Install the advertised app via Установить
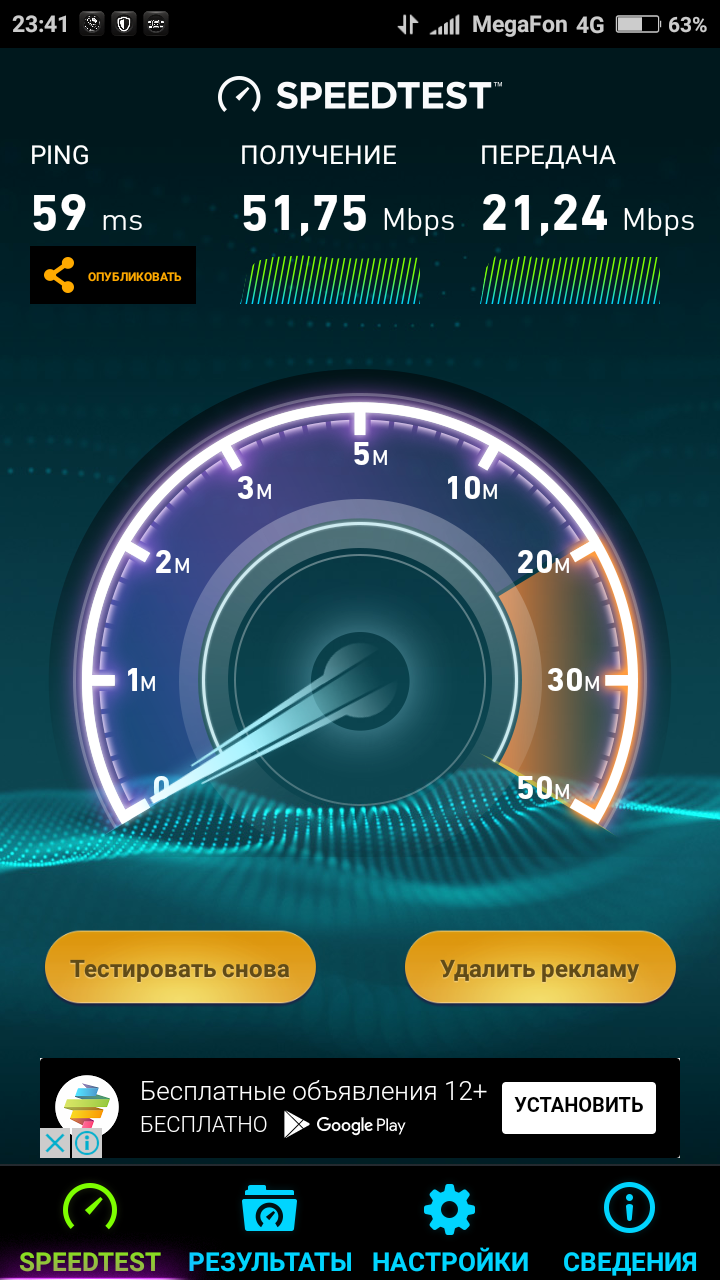This screenshot has height=1280, width=720. [x=578, y=1106]
